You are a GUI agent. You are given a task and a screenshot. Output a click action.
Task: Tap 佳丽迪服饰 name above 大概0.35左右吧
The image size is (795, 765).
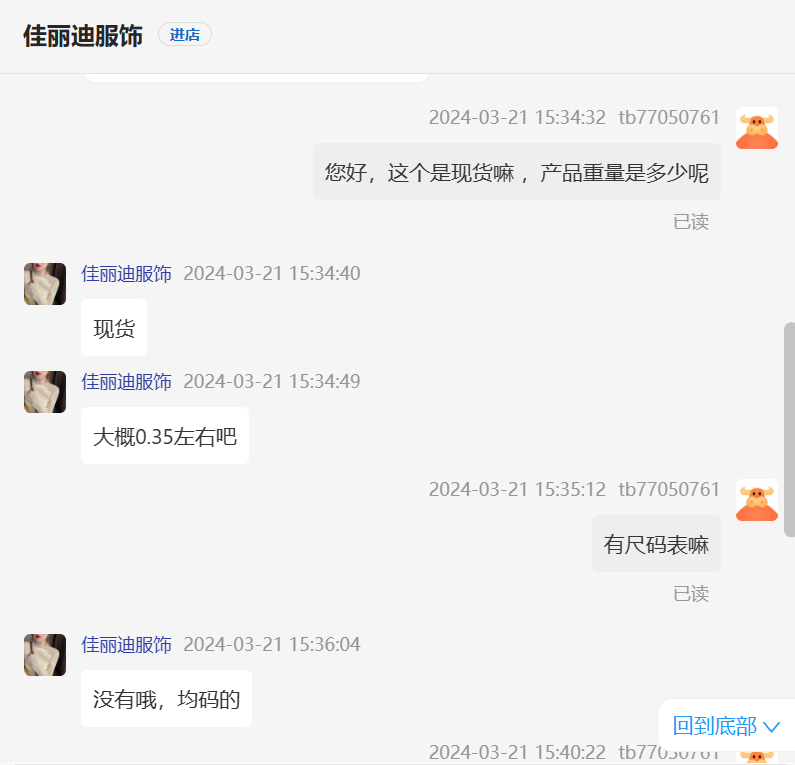pos(126,382)
